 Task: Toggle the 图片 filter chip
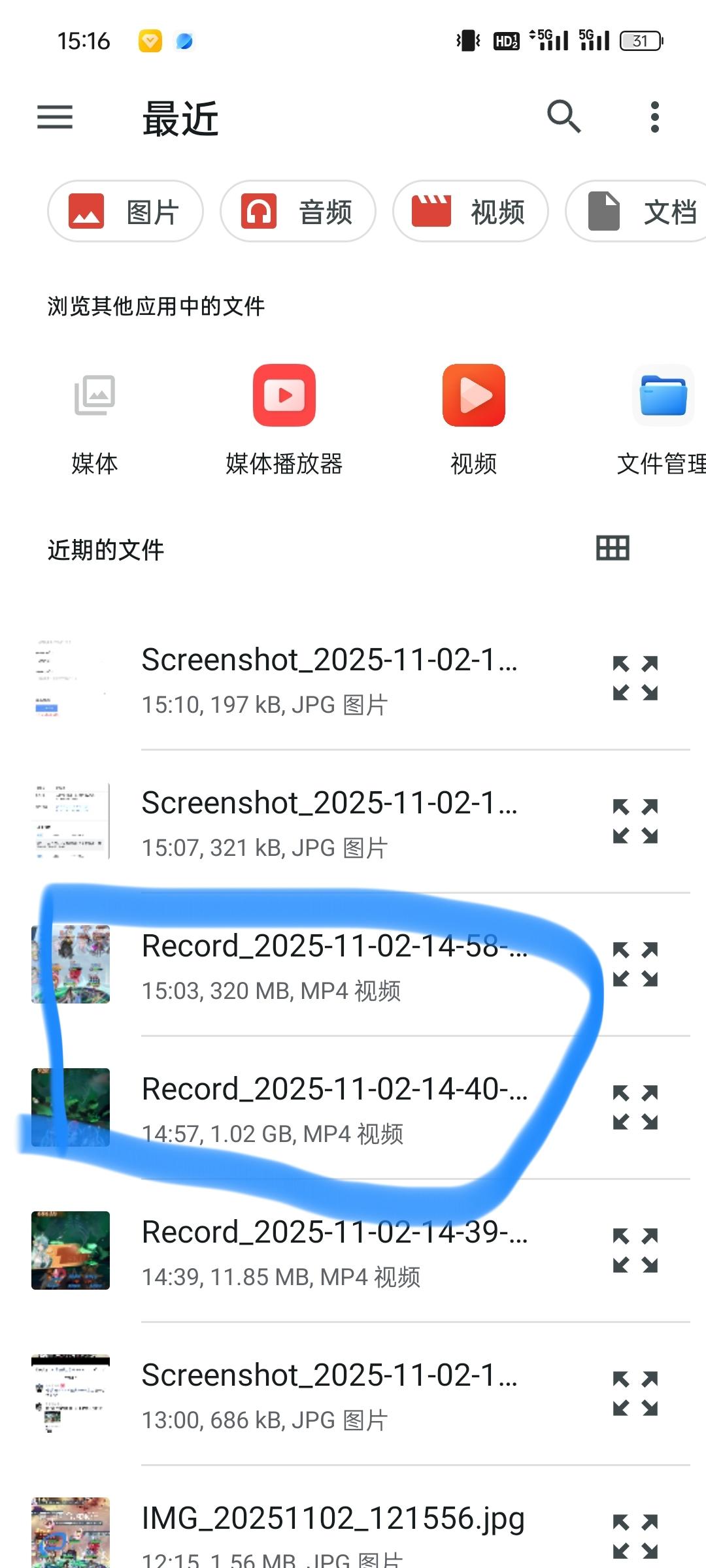126,211
